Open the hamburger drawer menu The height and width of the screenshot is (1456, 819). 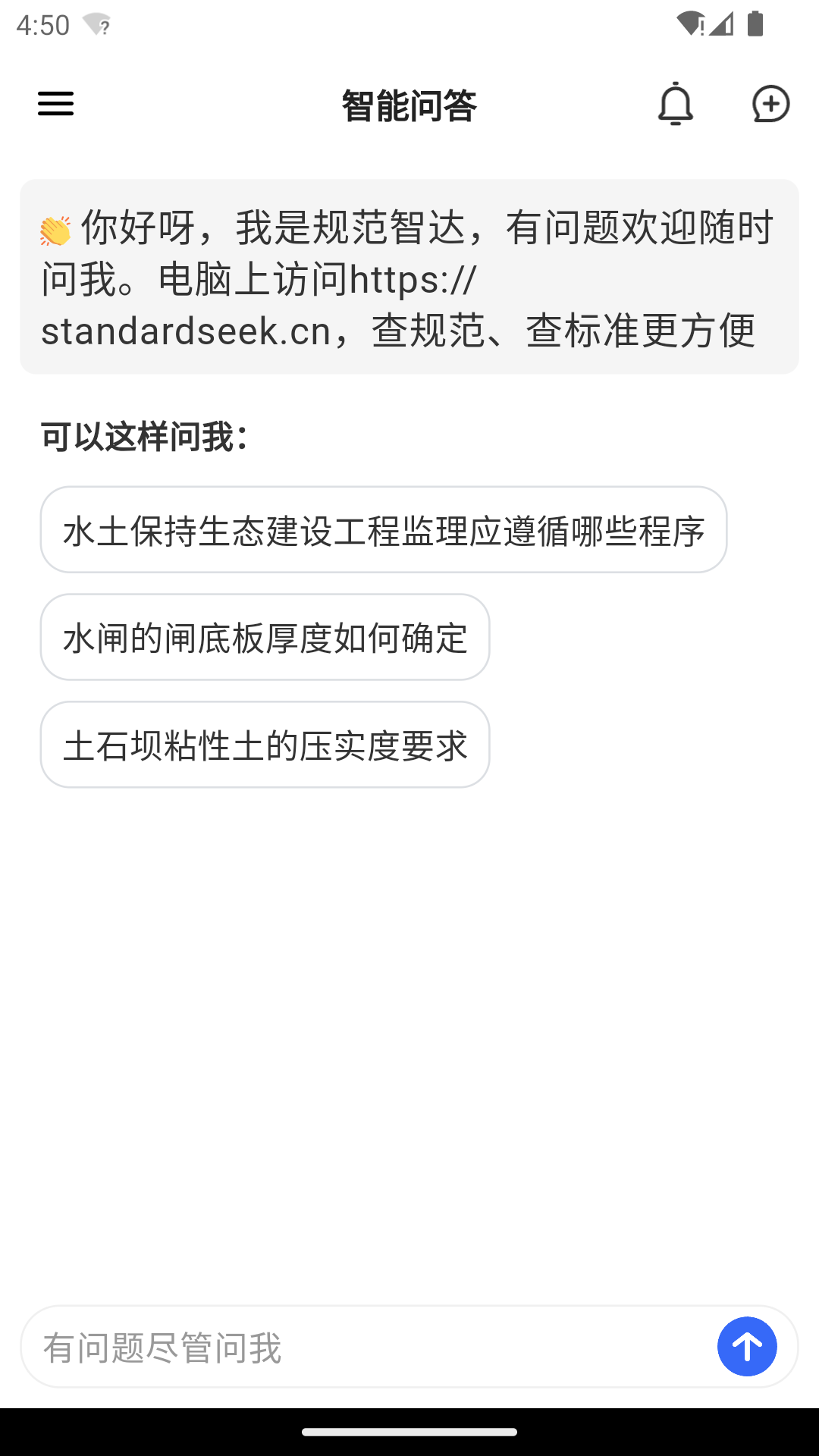pos(55,104)
